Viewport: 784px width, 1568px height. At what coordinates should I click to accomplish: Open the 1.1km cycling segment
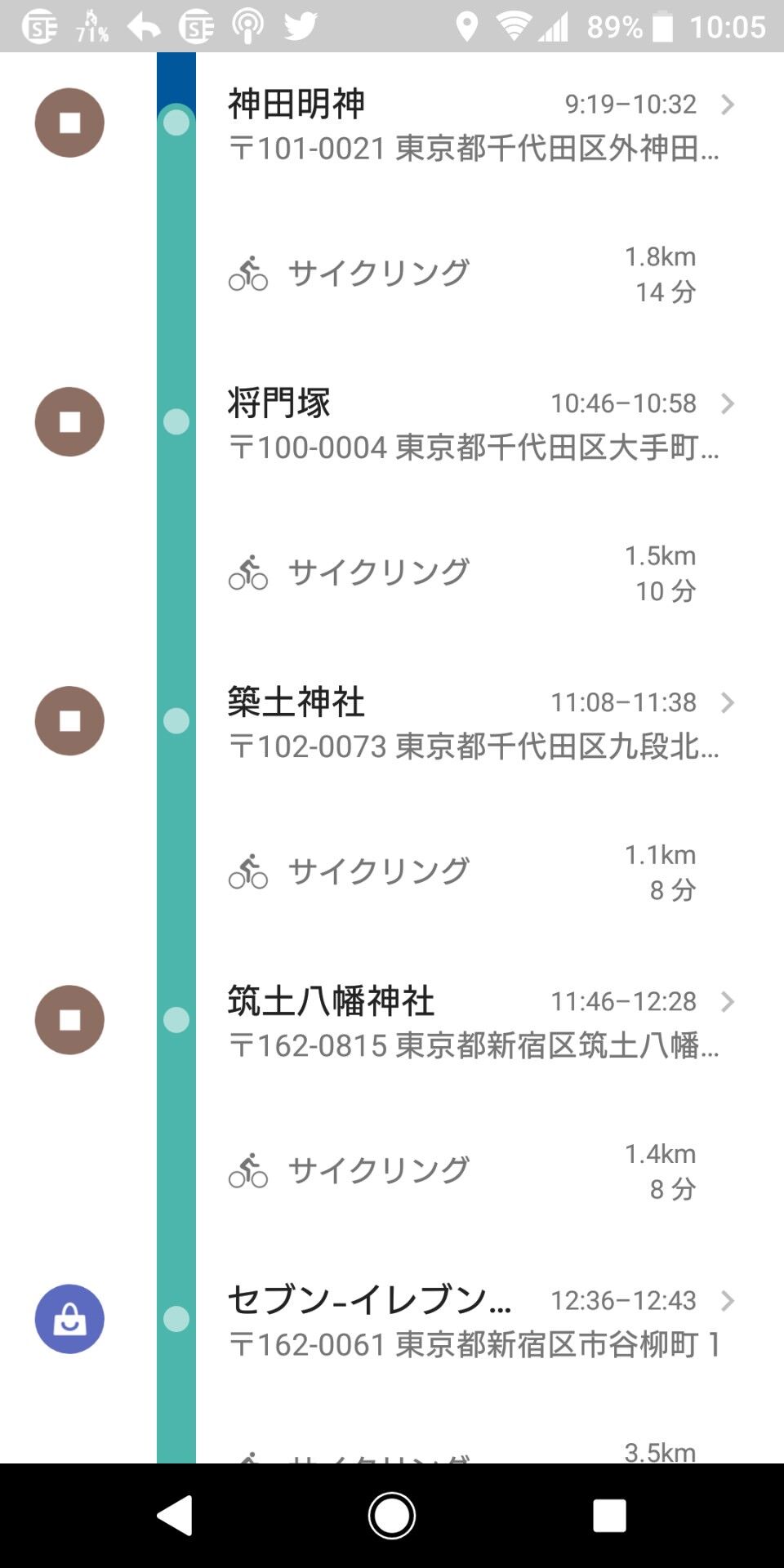tap(461, 871)
